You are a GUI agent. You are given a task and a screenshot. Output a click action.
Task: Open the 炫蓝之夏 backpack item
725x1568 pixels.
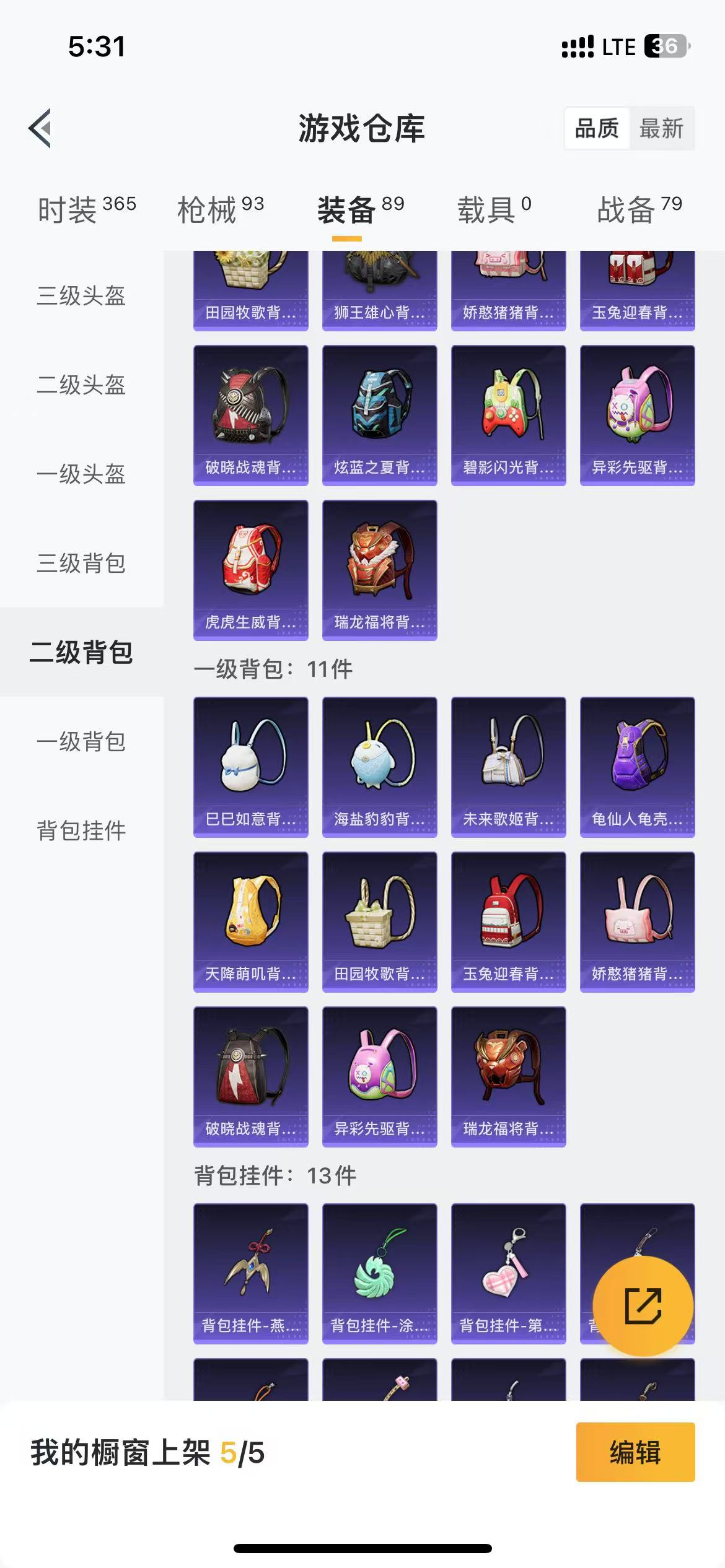(380, 415)
